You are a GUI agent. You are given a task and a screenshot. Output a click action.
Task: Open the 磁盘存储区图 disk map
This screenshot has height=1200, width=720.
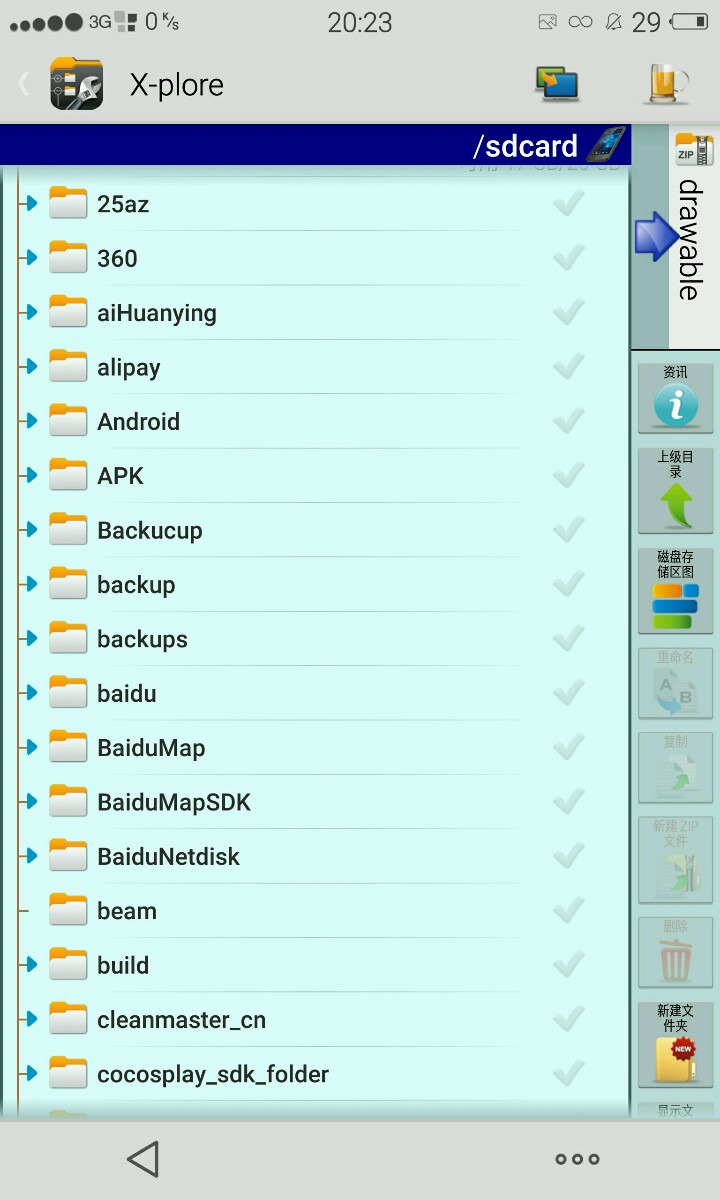676,590
